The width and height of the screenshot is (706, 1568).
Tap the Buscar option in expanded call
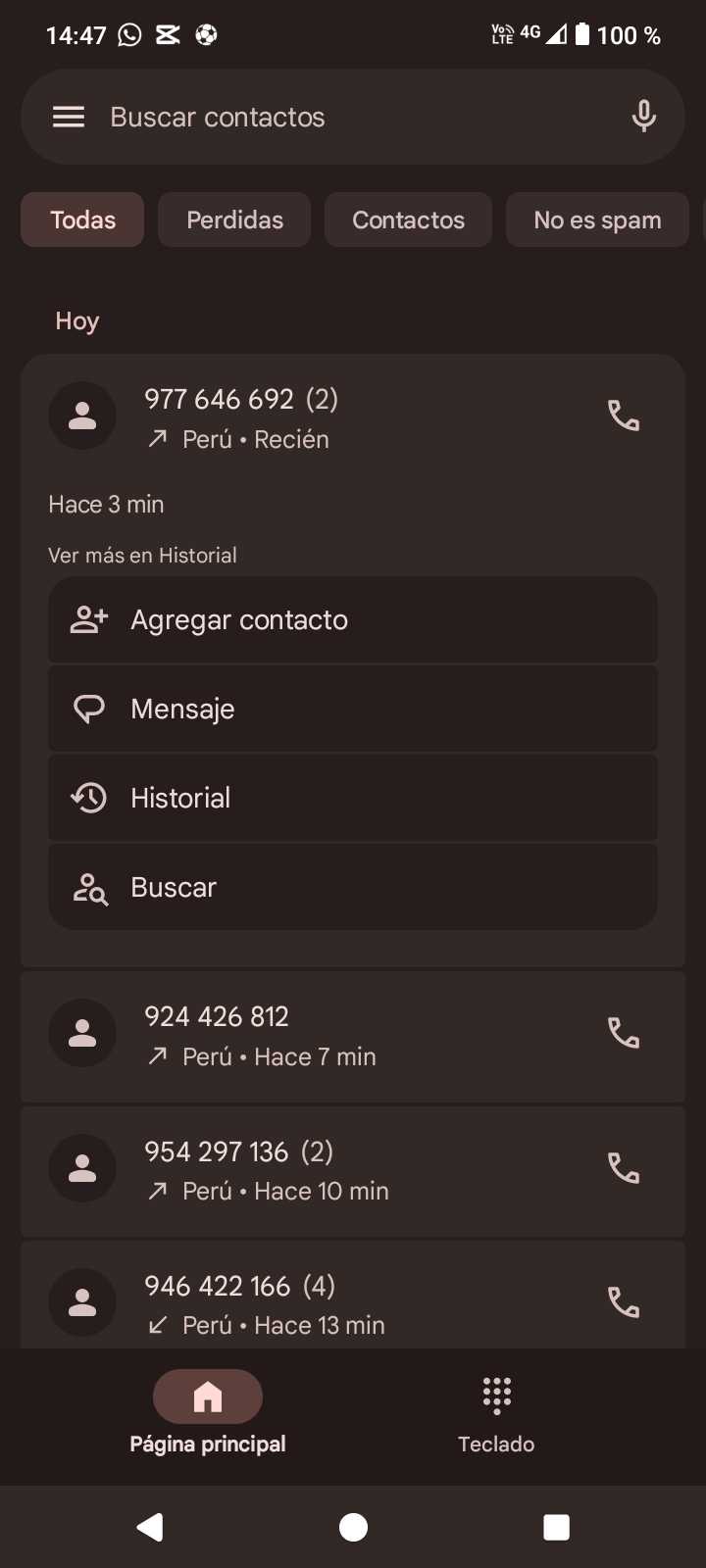(x=353, y=887)
